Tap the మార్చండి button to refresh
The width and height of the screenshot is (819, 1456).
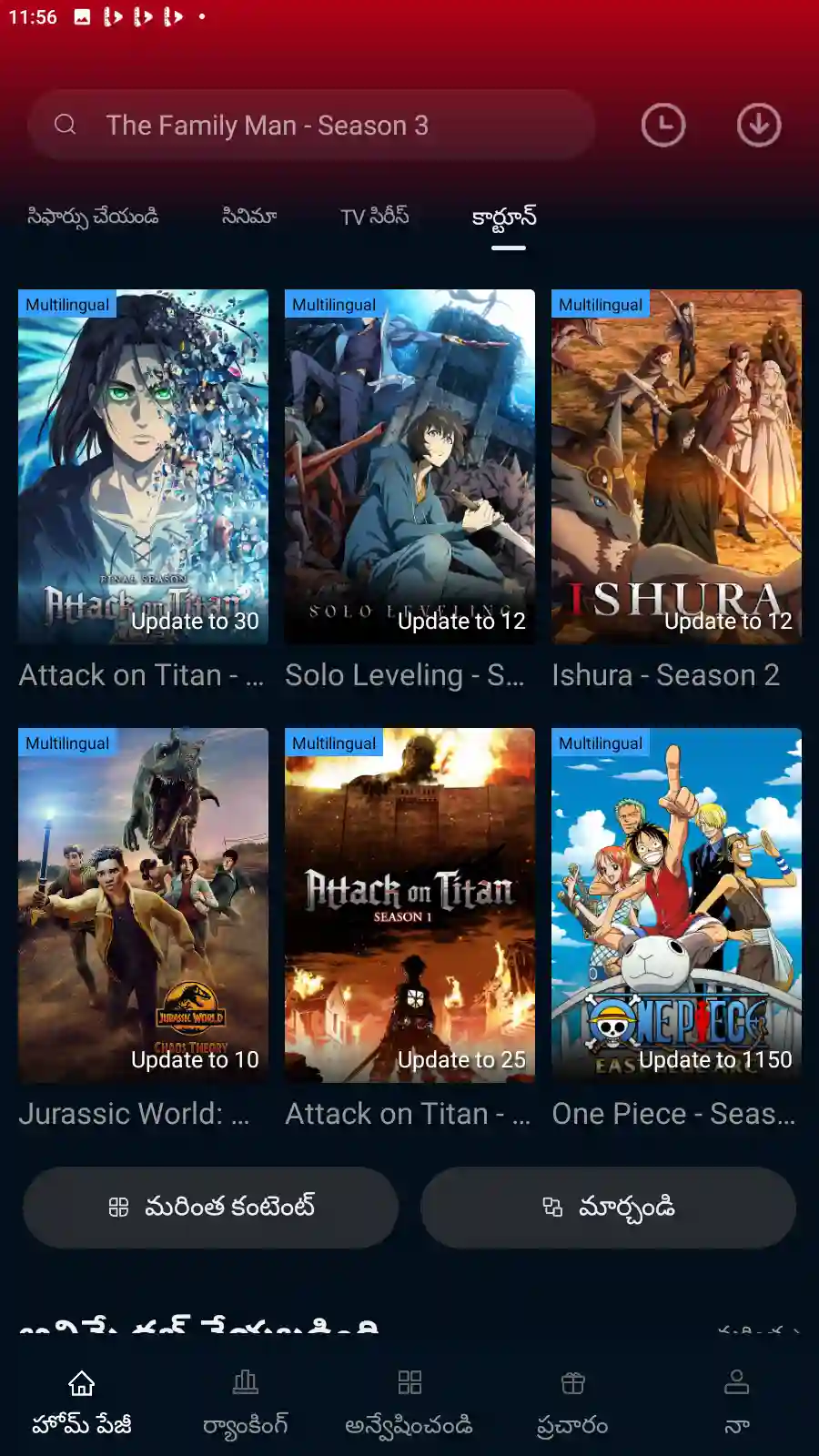pyautogui.click(x=608, y=1208)
